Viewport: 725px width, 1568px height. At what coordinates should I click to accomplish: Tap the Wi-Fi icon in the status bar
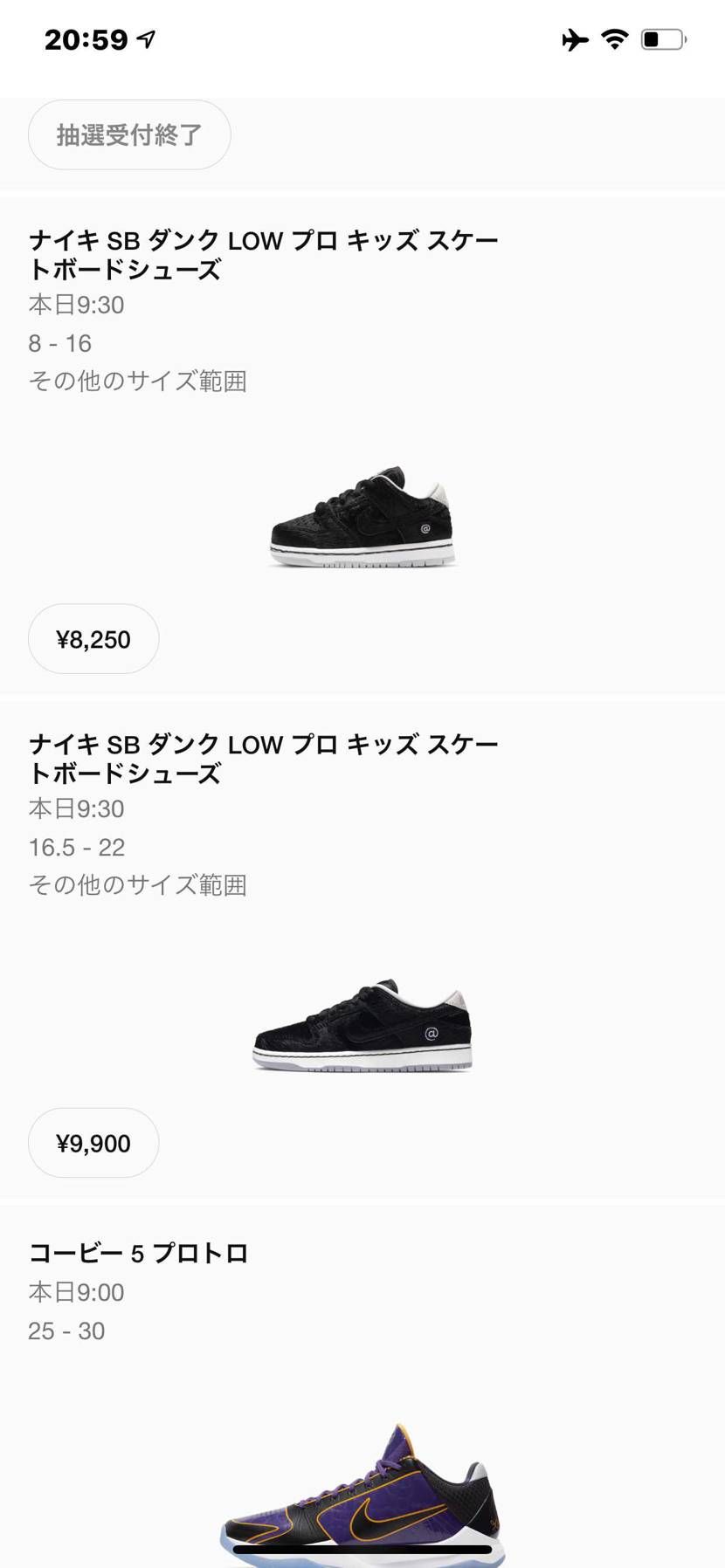[x=614, y=39]
